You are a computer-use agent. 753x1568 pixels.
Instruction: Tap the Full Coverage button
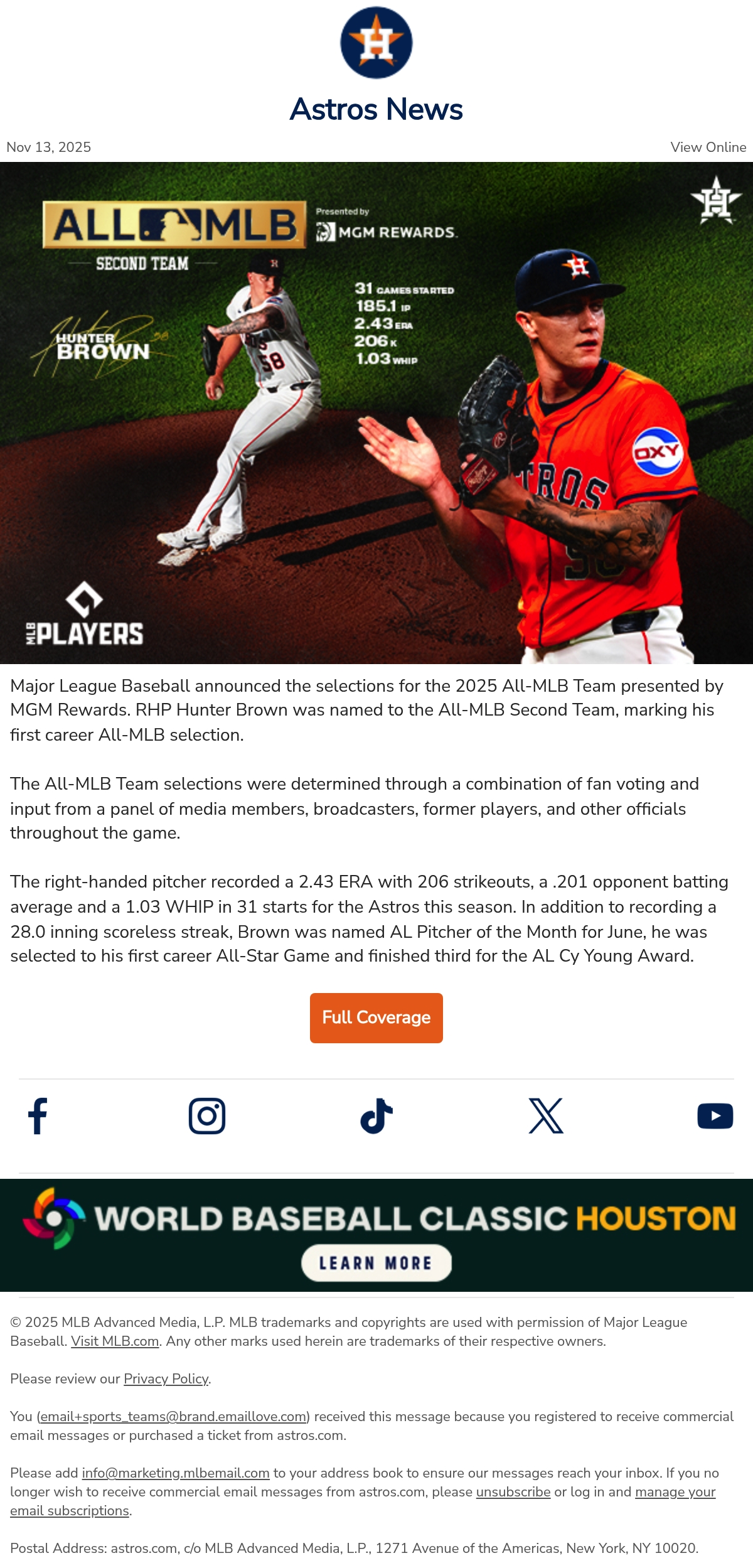click(x=376, y=1018)
